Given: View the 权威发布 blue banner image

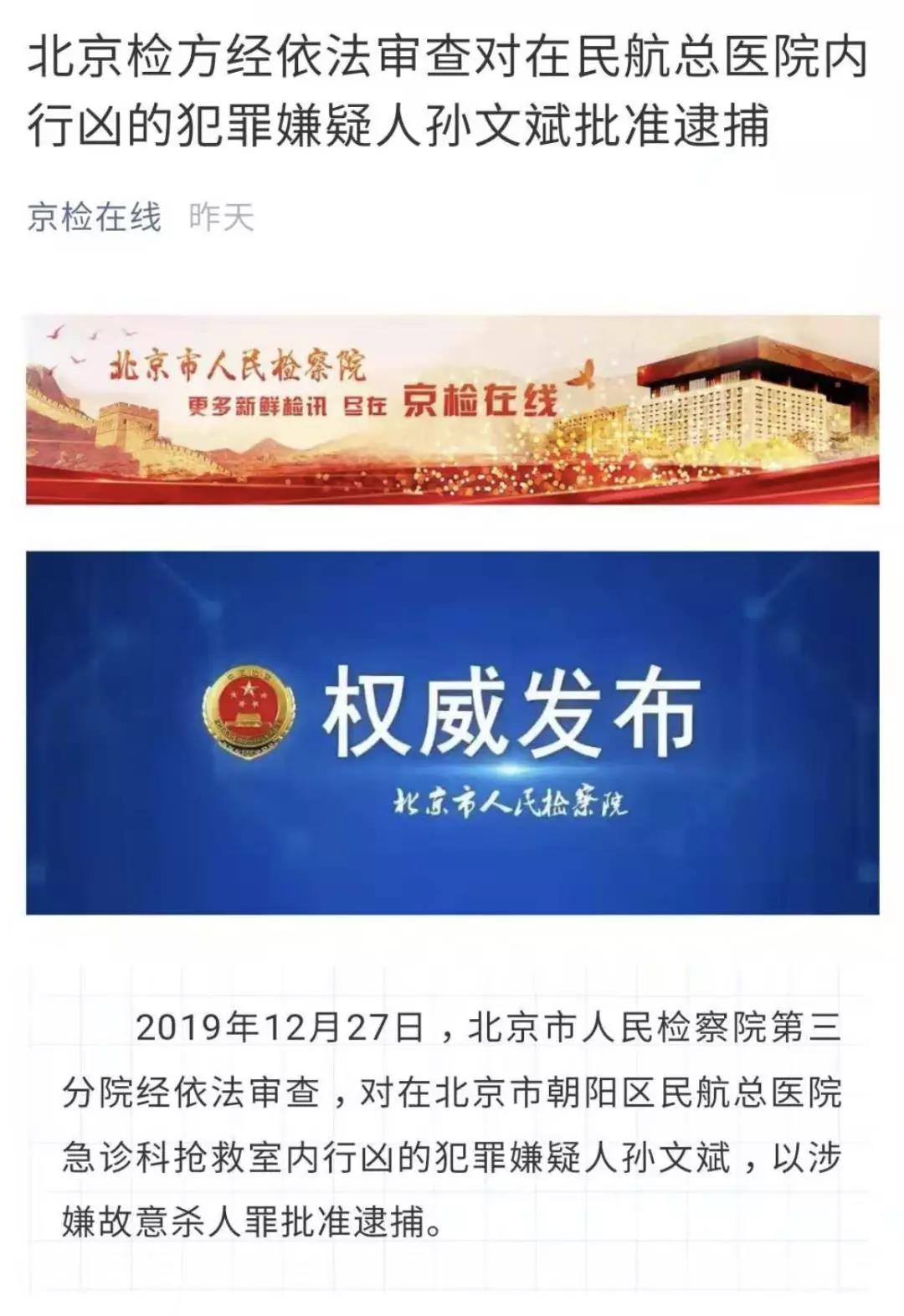Looking at the screenshot, I should tap(452, 732).
